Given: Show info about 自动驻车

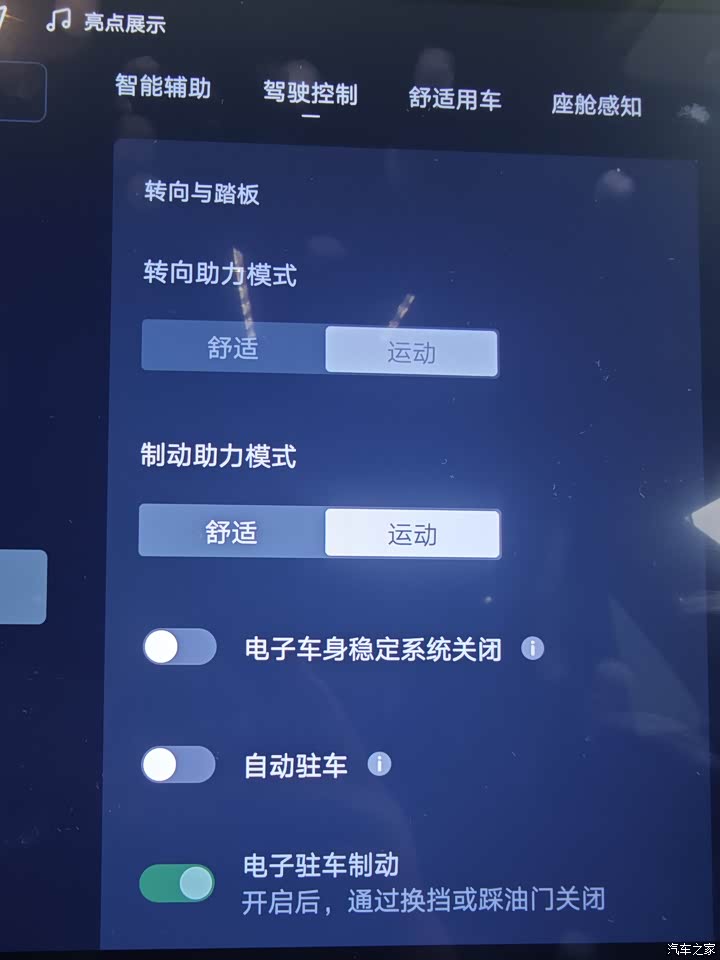Looking at the screenshot, I should pos(379,765).
